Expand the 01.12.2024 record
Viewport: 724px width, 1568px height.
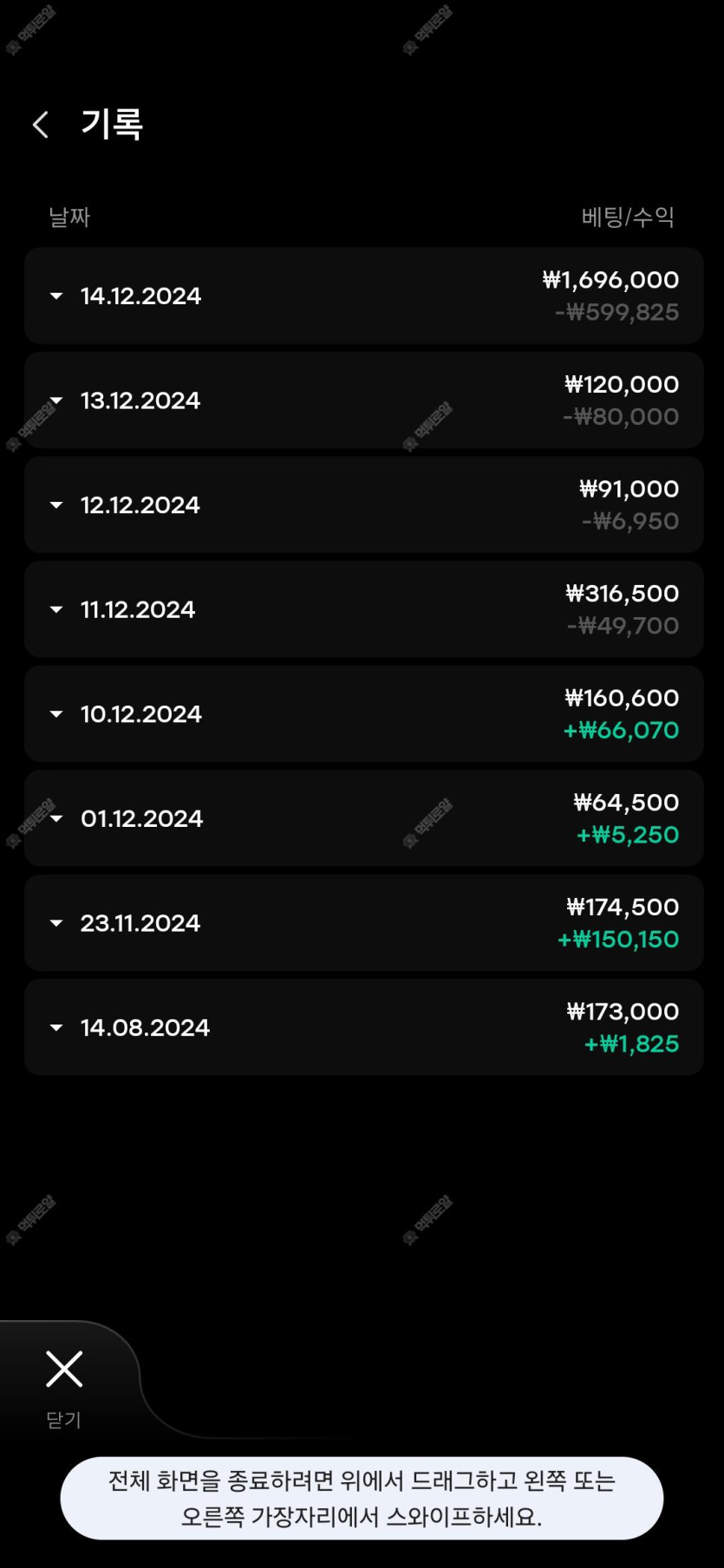[57, 819]
